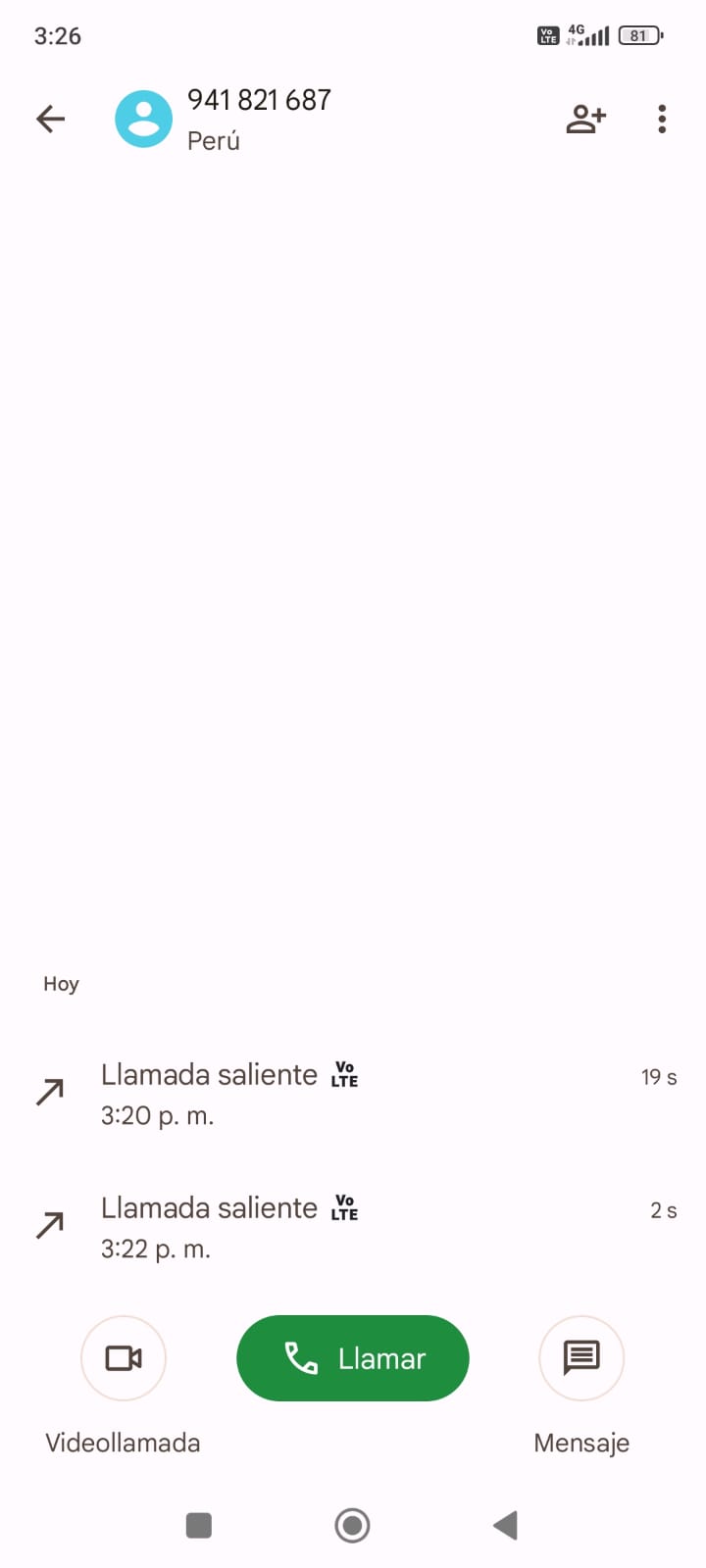Open the 3:22 p. m. outgoing call entry
The height and width of the screenshot is (1568, 706).
pos(353,1227)
